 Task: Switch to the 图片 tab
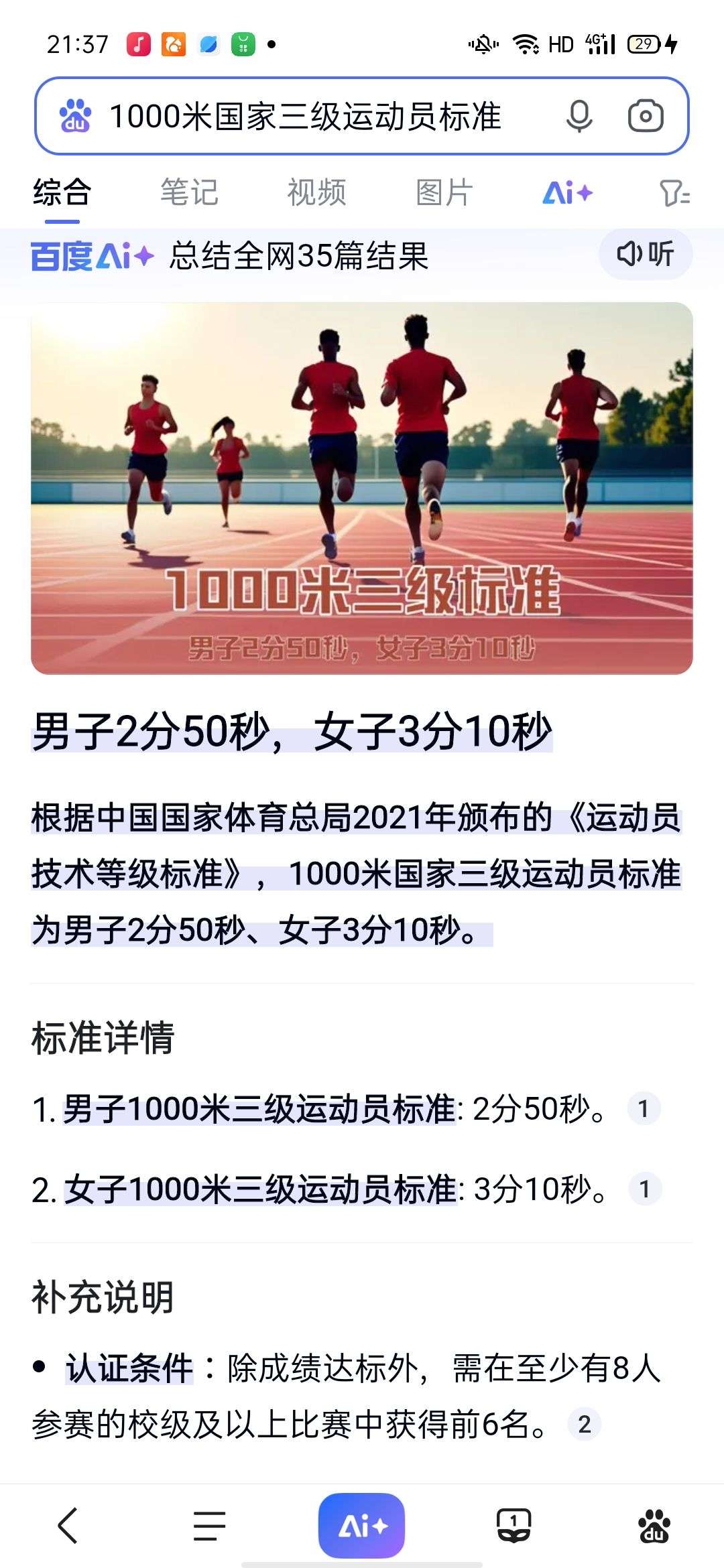pos(444,192)
